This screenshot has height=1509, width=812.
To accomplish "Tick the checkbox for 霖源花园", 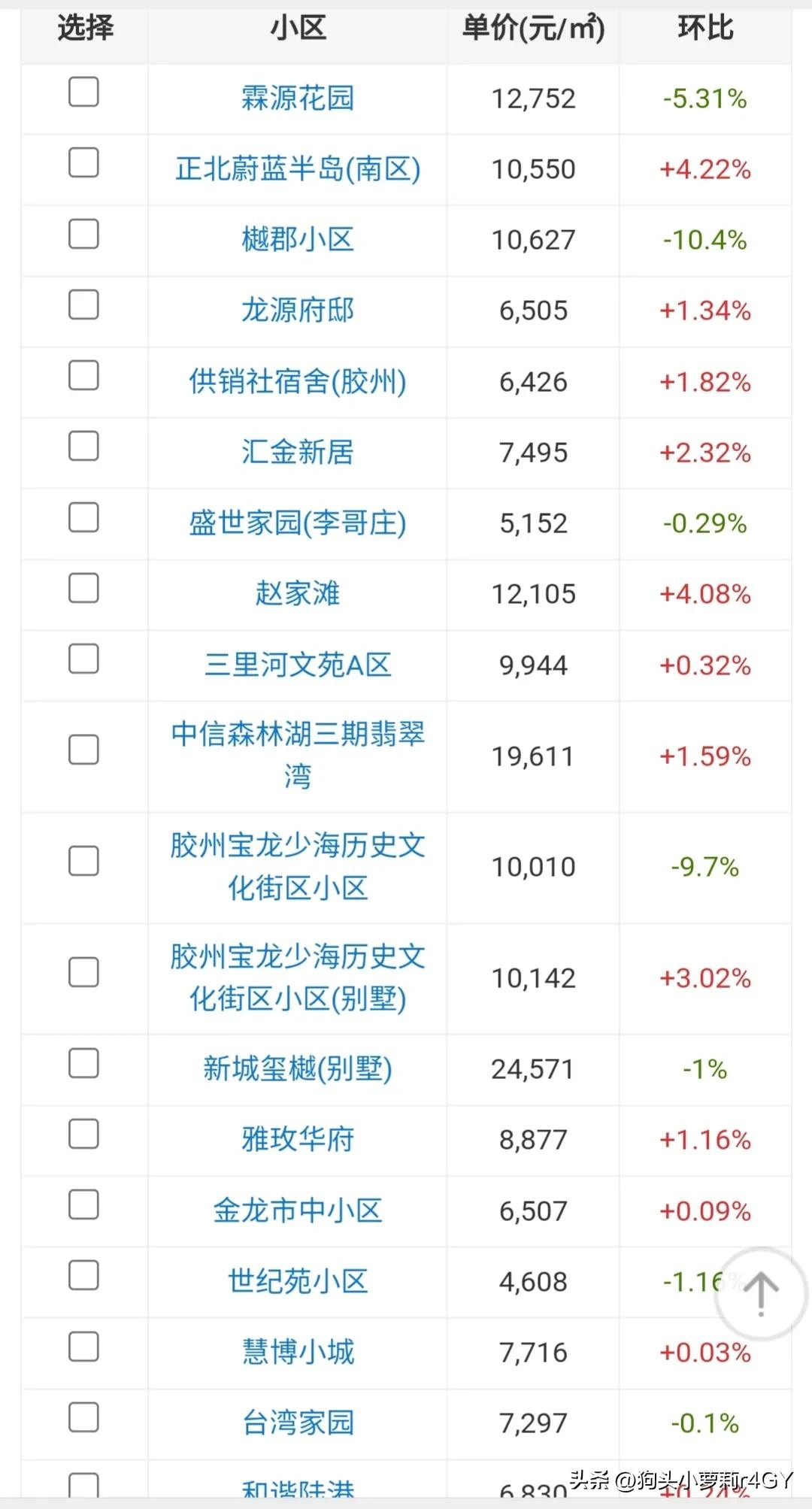I will [x=83, y=92].
